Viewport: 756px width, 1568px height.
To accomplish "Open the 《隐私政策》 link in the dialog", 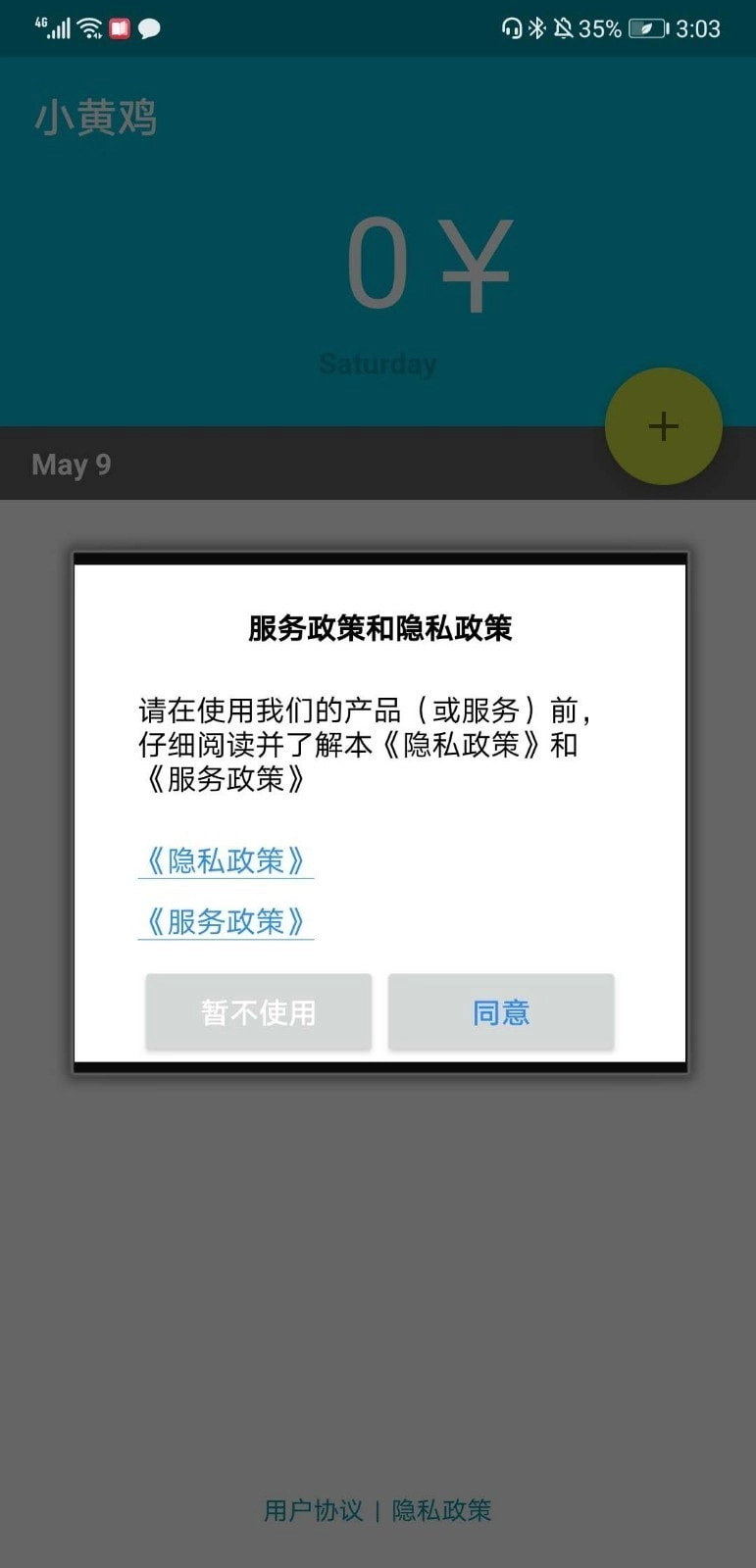I will pos(226,860).
